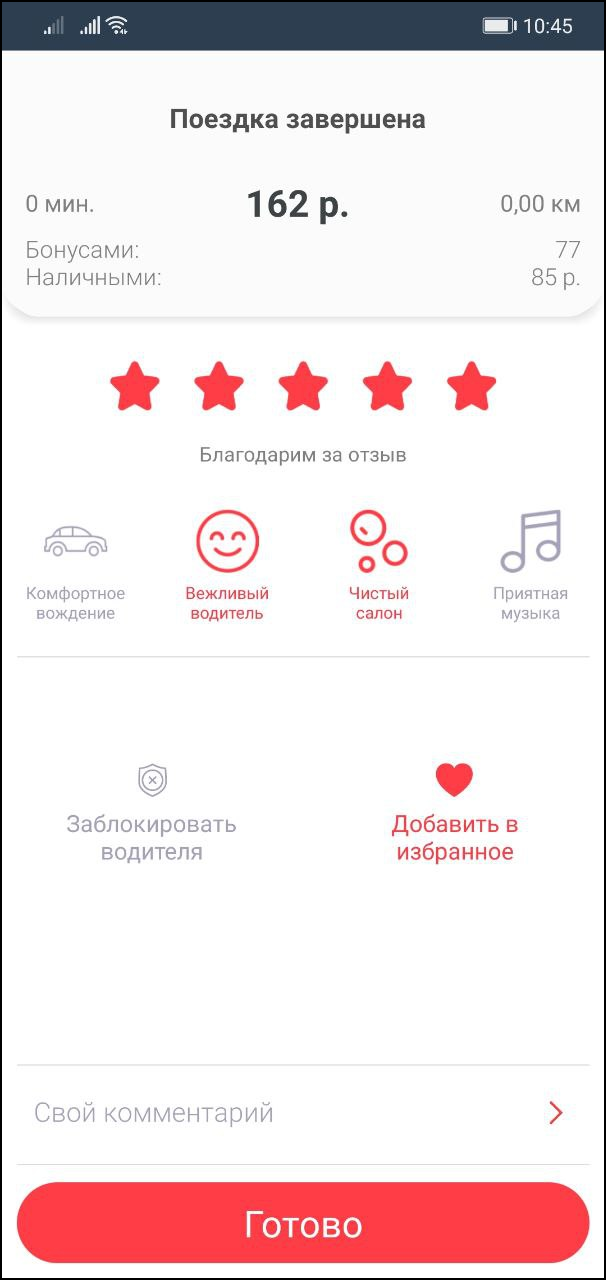Mark Приятная музыка as a compliment
Image resolution: width=606 pixels, height=1280 pixels.
530,565
